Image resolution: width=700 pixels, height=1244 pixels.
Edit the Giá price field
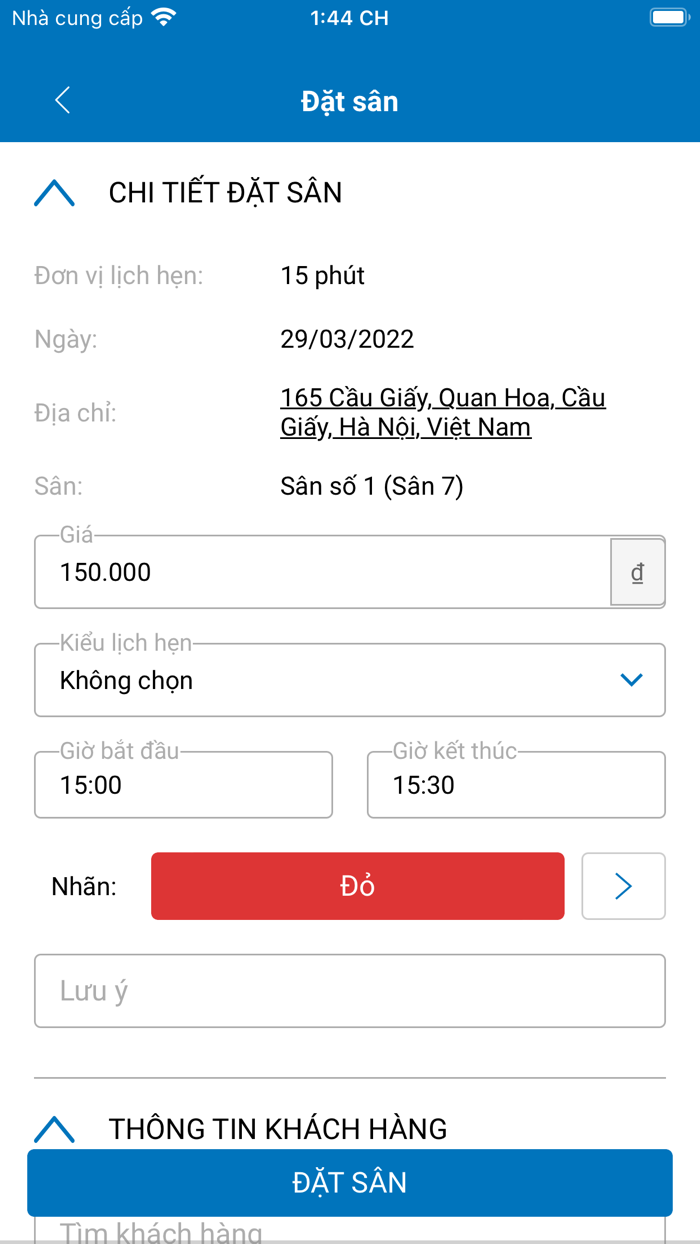(x=320, y=573)
